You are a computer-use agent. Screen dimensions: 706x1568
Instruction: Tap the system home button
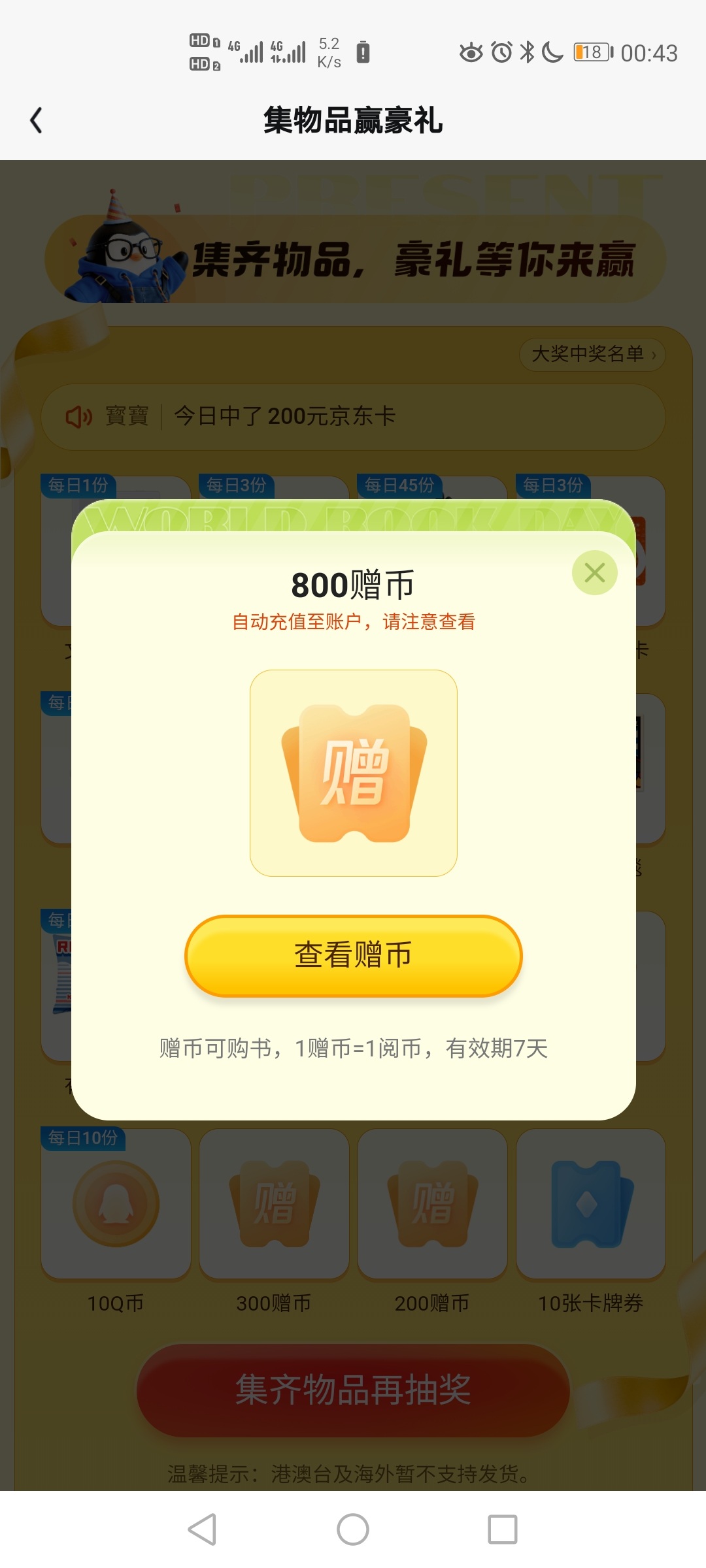point(353,1529)
